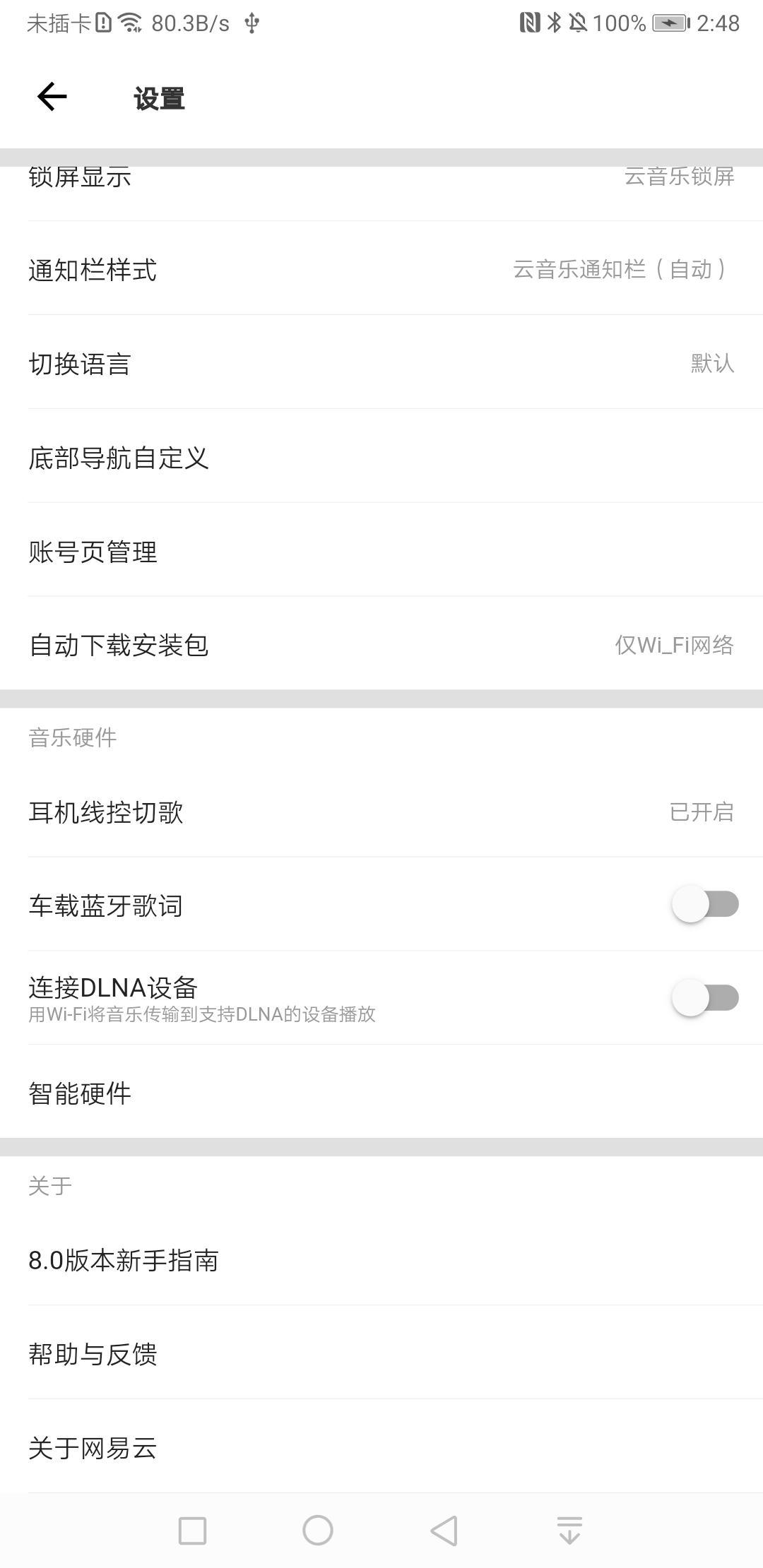This screenshot has height=1568, width=763.
Task: Open recent apps from navigation bar
Action: click(x=192, y=1531)
